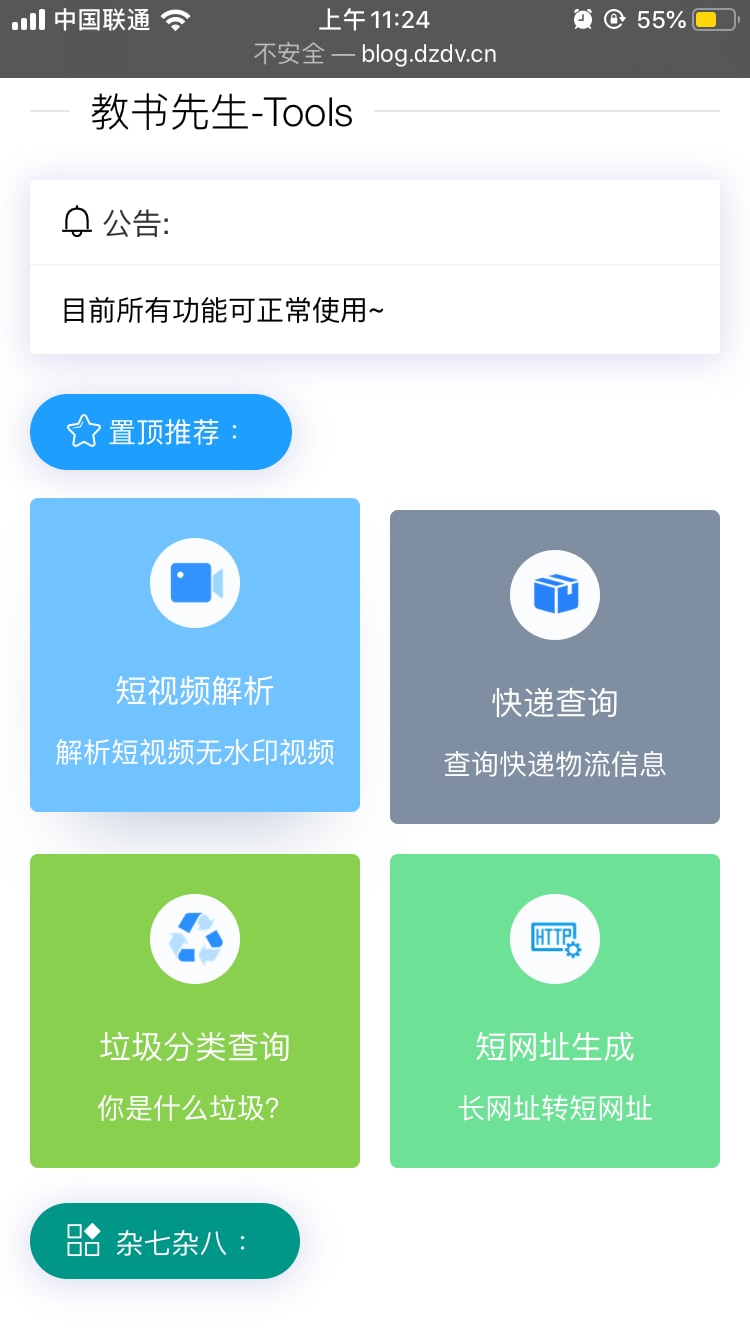
Task: Open the 垃圾分类查询 card
Action: [x=195, y=1010]
